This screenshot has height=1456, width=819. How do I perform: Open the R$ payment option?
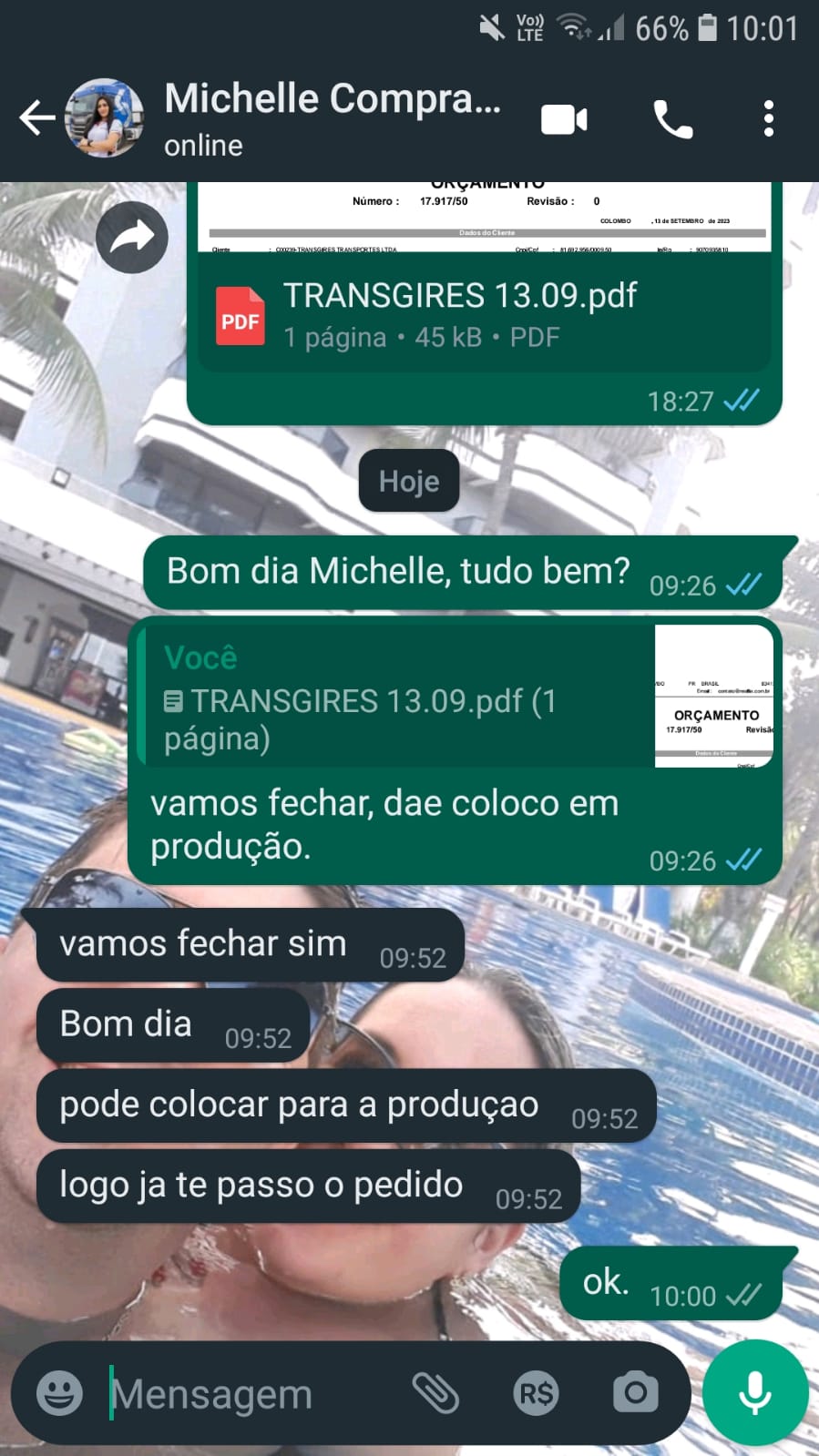coord(536,1393)
